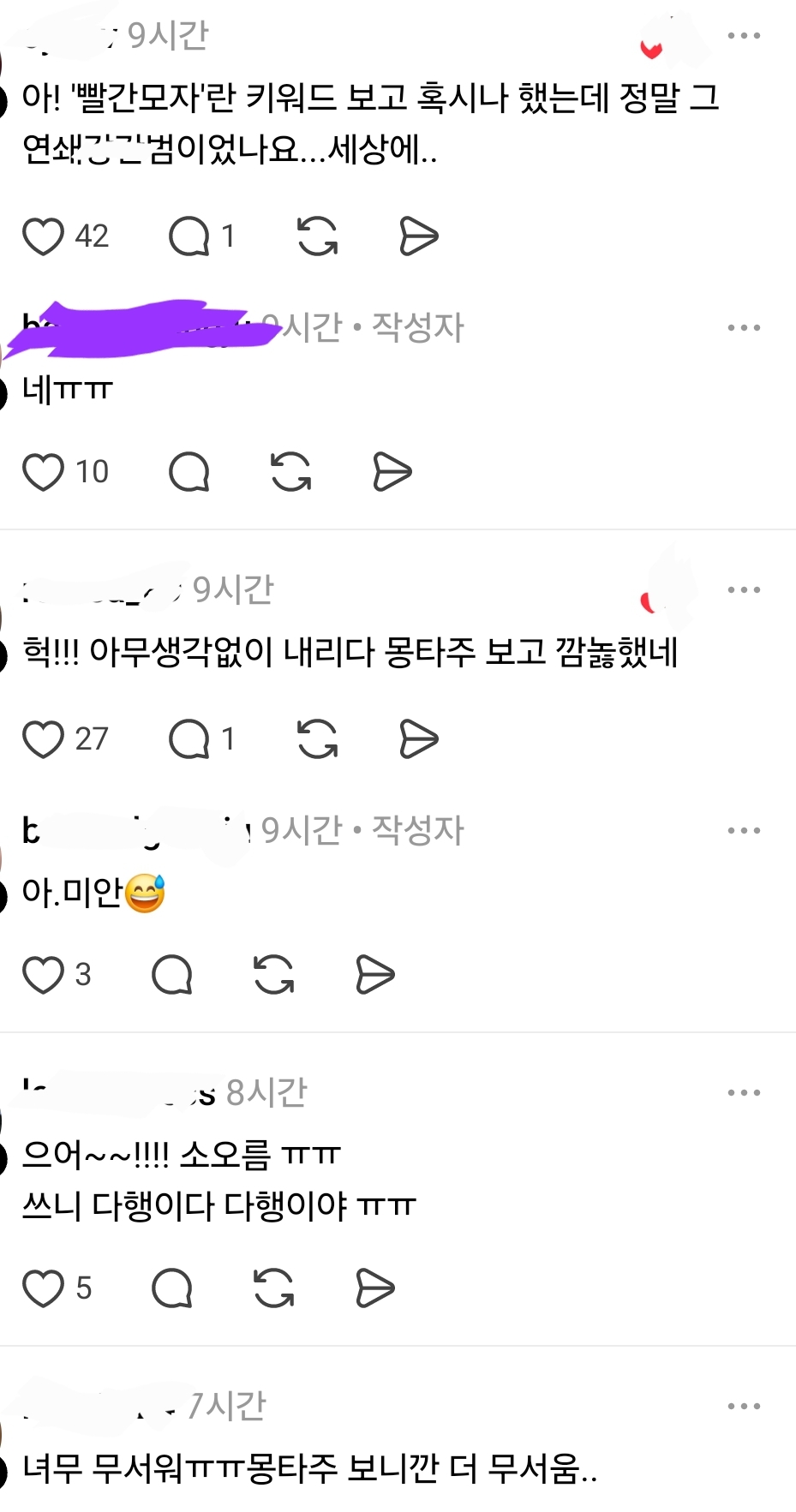Viewport: 796px width, 1512px height.
Task: Reply to the '아.미안' comment
Action: click(172, 975)
